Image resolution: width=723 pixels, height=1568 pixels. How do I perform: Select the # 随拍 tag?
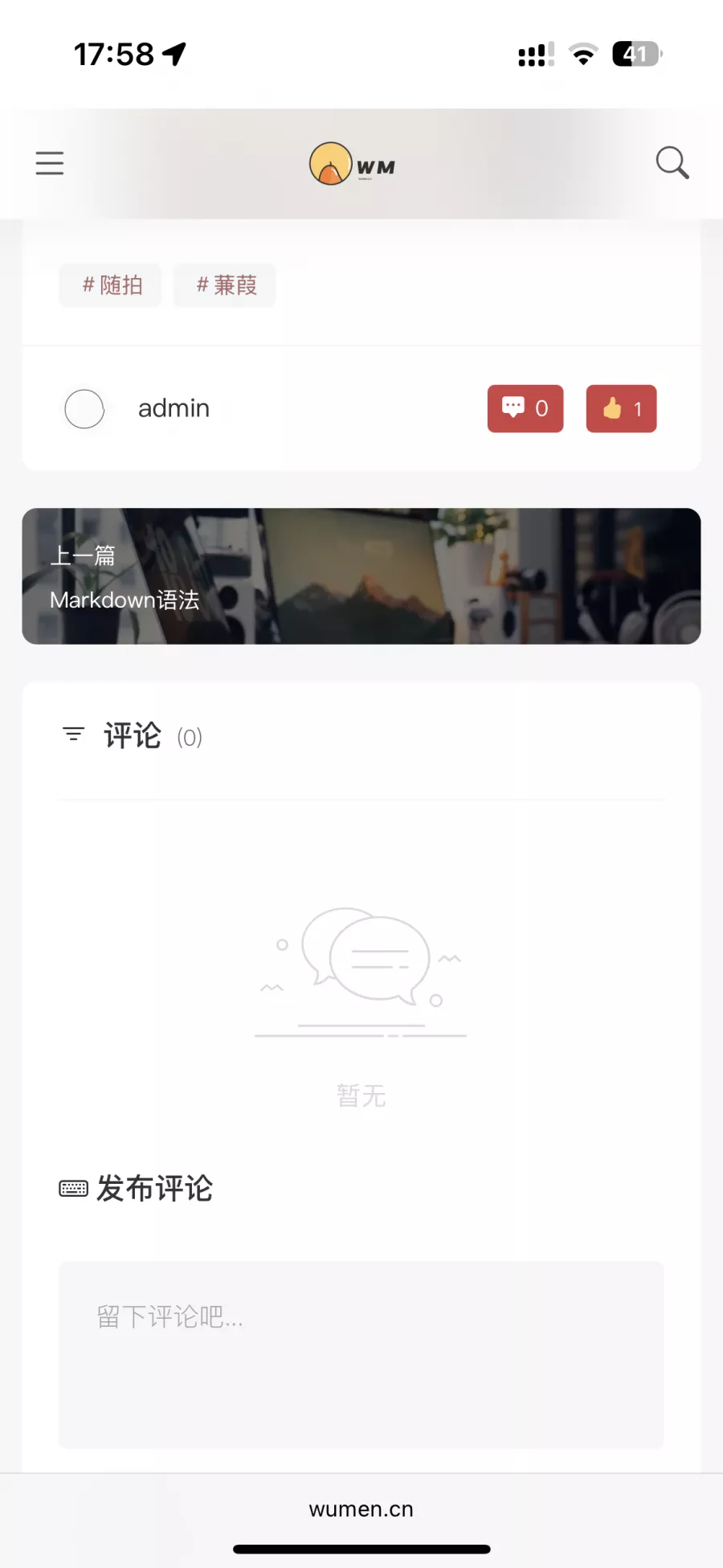point(111,285)
